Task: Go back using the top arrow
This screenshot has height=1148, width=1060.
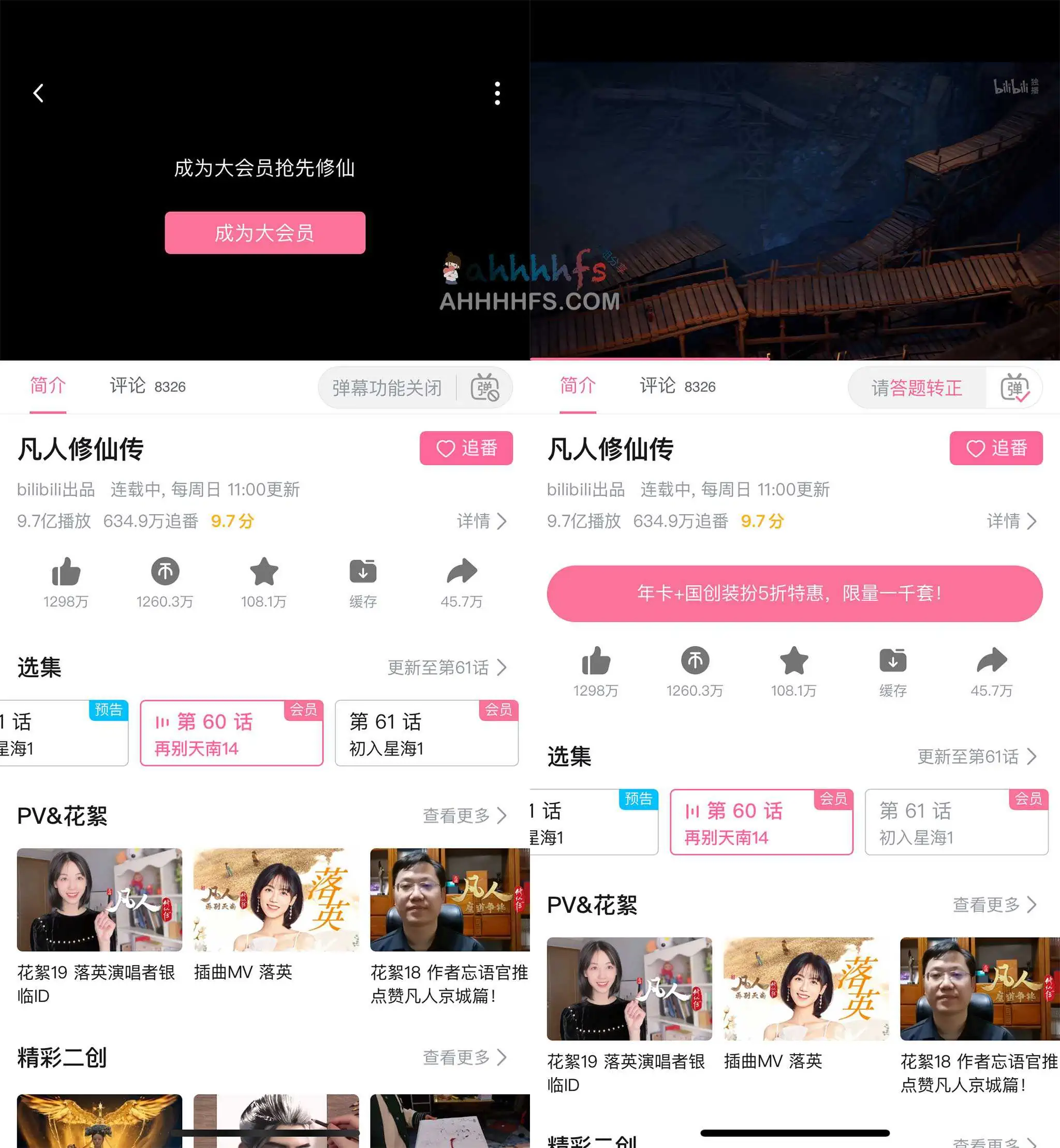Action: click(x=38, y=93)
